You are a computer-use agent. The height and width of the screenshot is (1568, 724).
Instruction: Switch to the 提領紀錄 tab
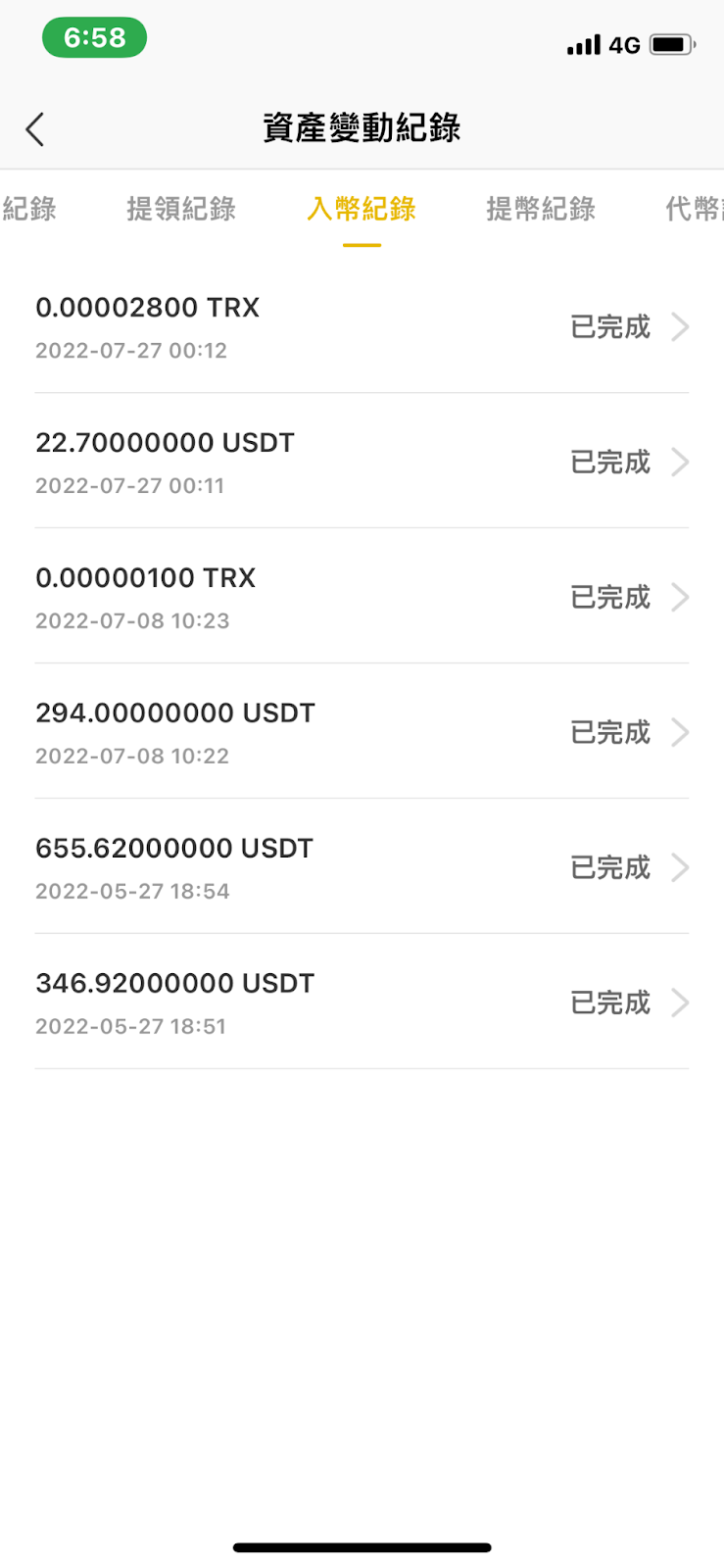(181, 209)
